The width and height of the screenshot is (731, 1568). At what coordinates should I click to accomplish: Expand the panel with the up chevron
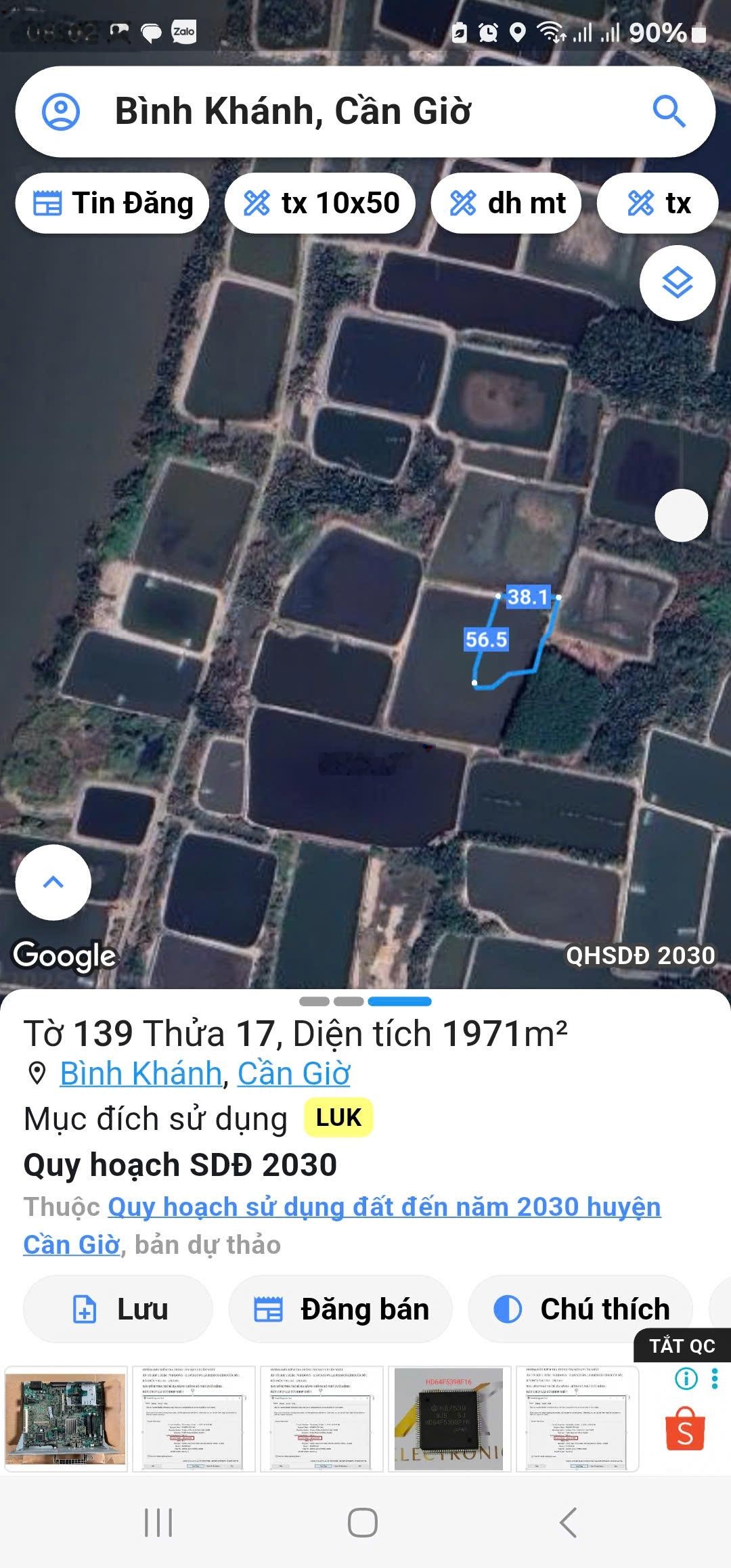click(53, 882)
